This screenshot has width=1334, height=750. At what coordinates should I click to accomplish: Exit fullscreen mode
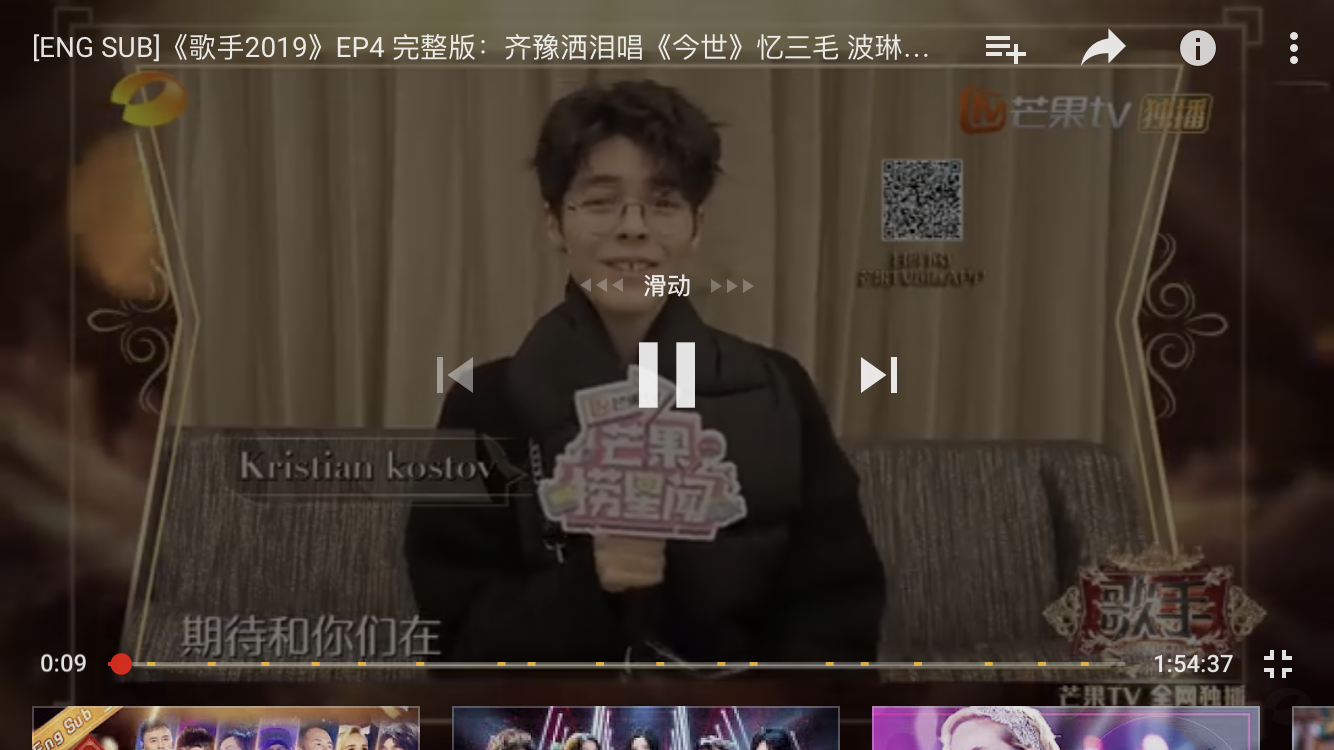click(1277, 664)
